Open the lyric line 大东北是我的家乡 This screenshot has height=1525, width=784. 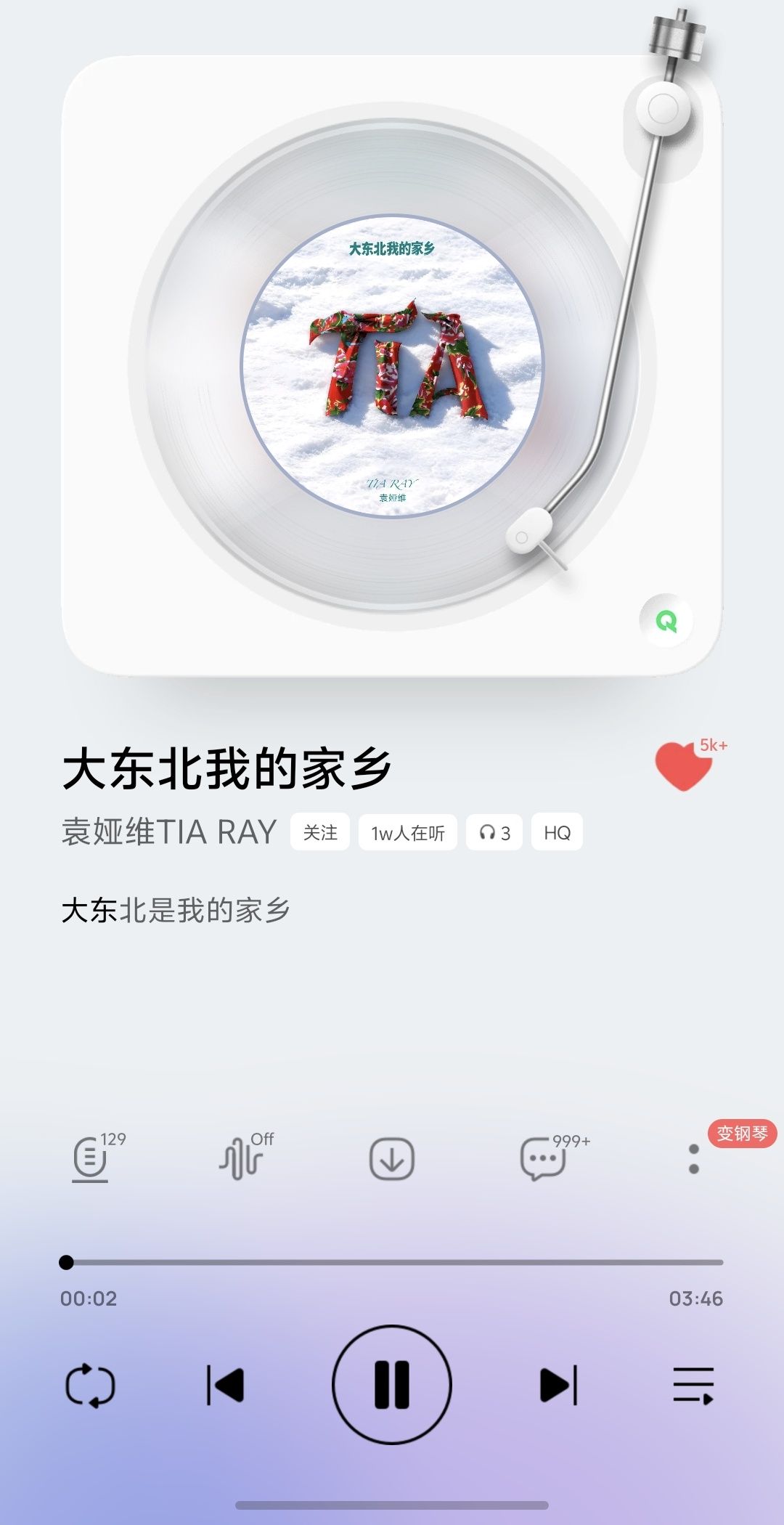click(176, 911)
